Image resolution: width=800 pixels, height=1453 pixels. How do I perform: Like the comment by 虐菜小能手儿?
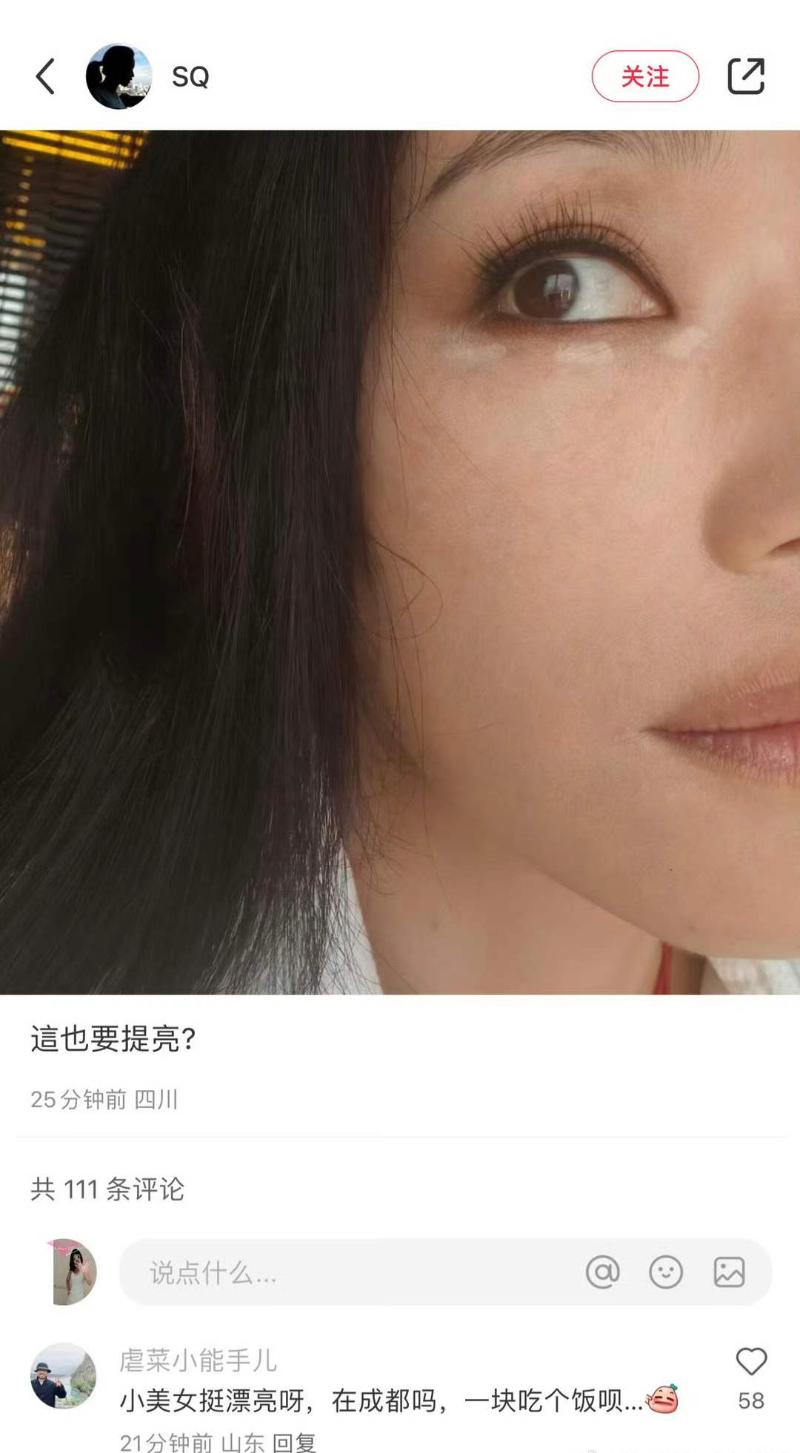pos(751,1363)
